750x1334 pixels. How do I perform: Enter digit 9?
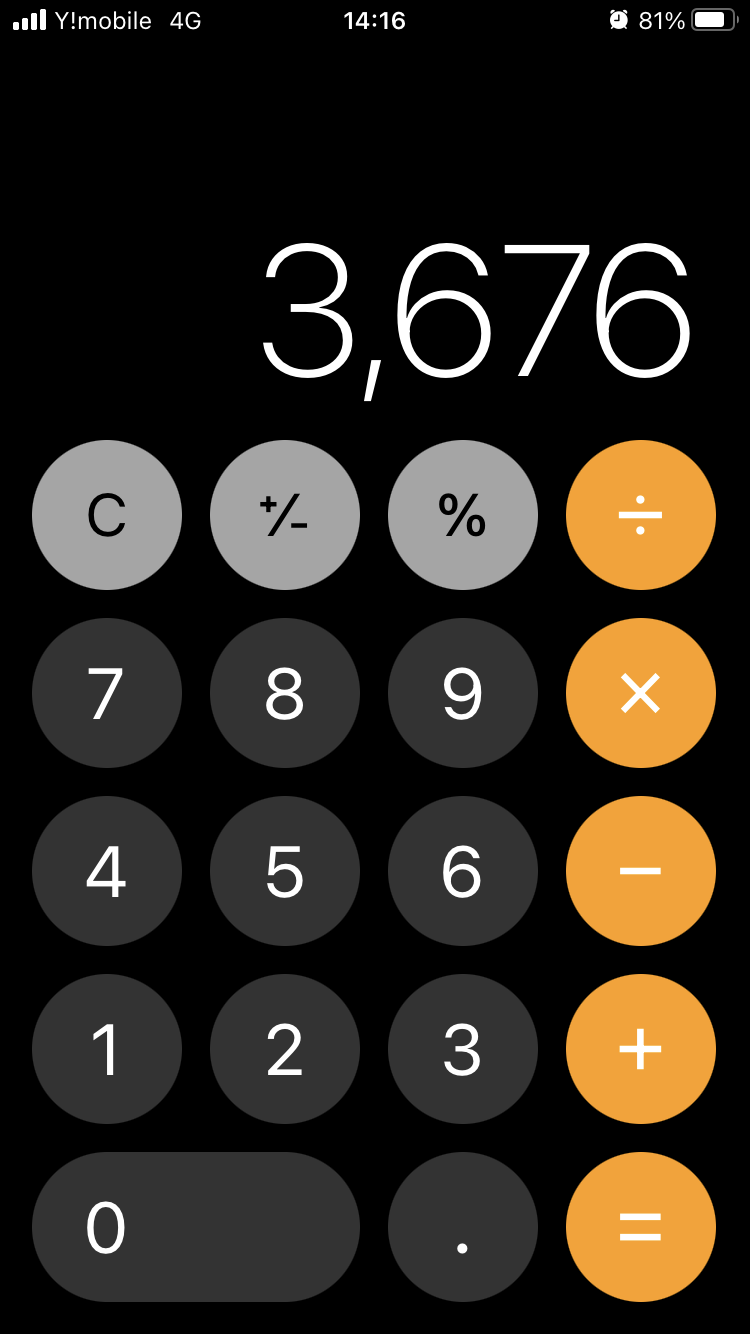[x=463, y=693]
